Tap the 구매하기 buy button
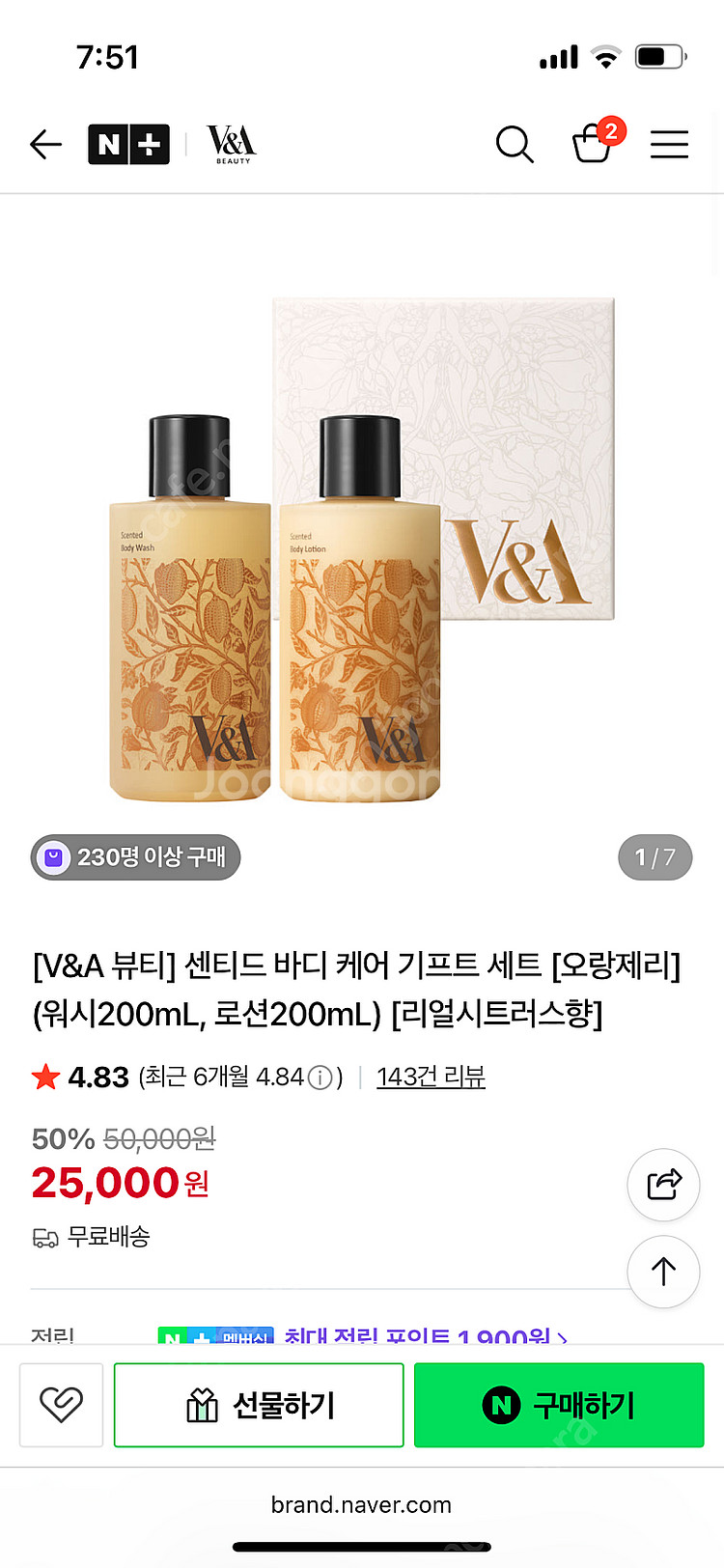The width and height of the screenshot is (724, 1568). (559, 1405)
